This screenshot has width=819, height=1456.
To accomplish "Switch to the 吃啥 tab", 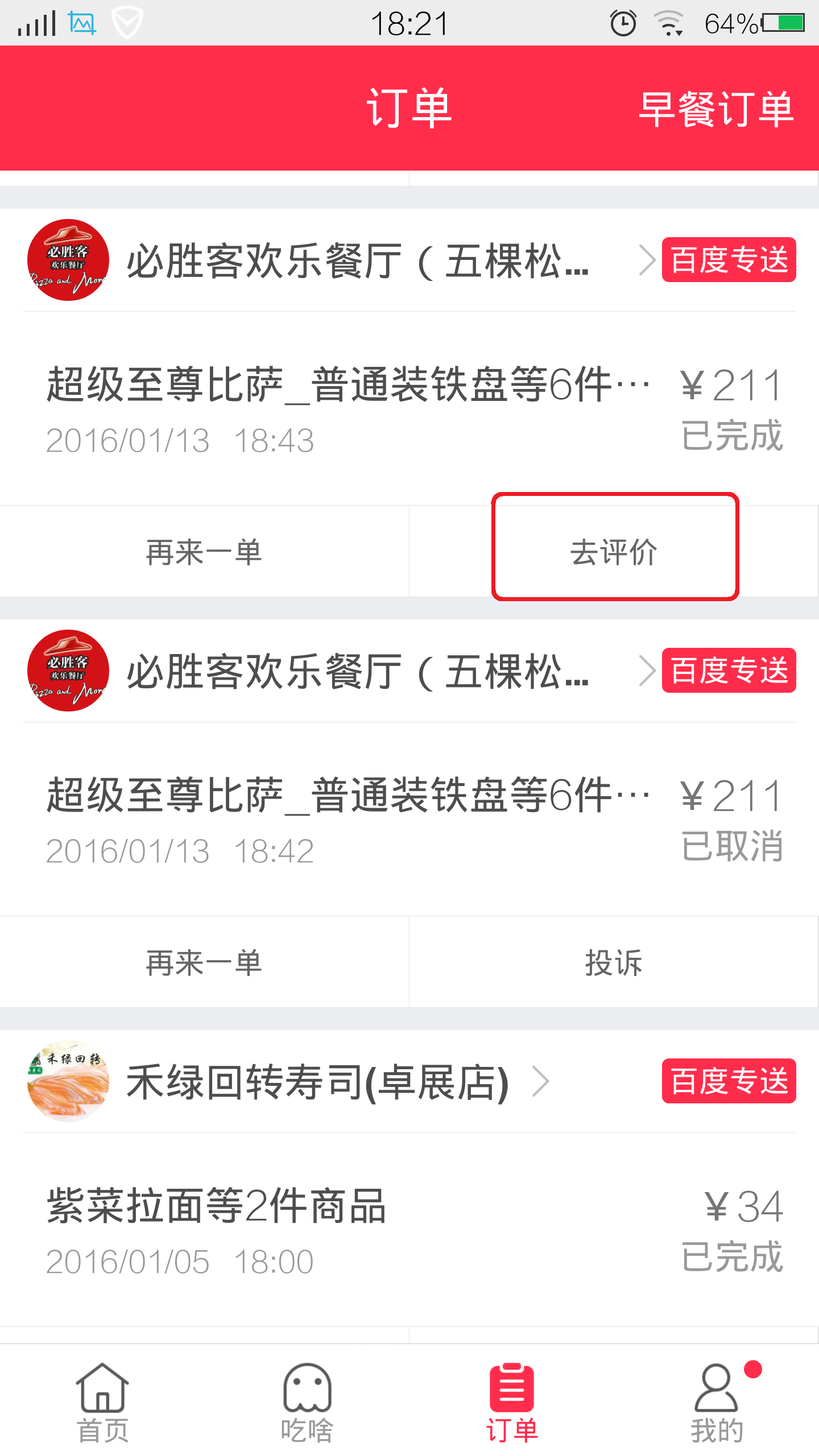I will point(307,1403).
